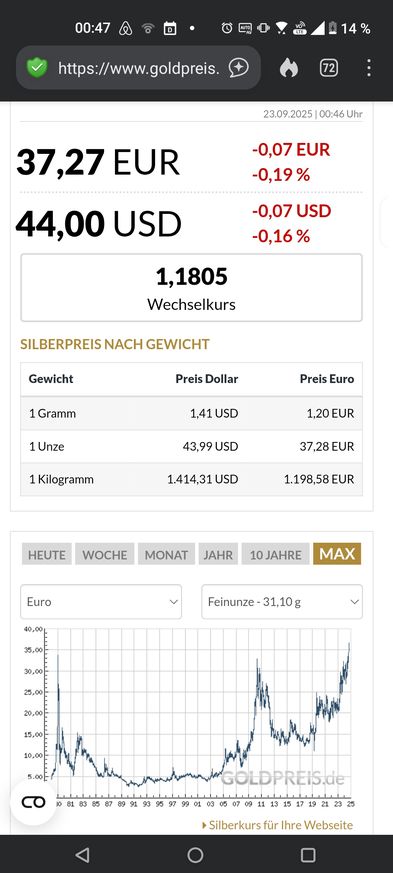Tap the fire clear-data icon
This screenshot has width=393, height=873.
click(x=288, y=68)
